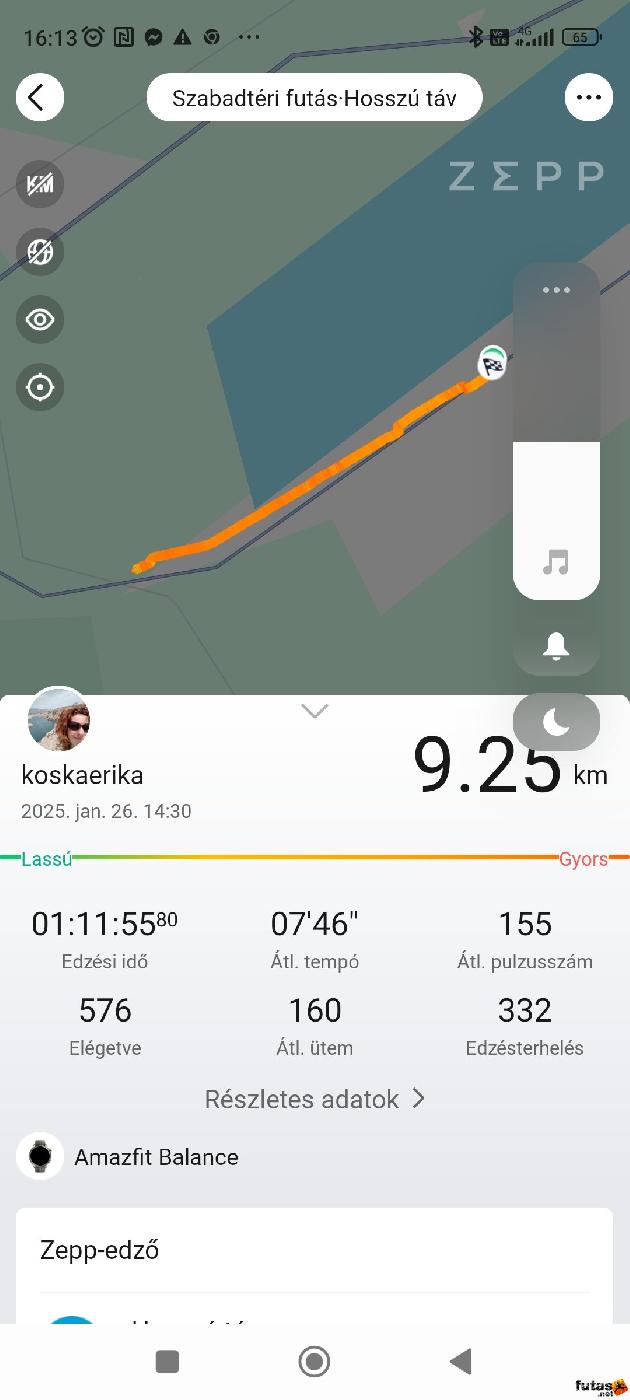The height and width of the screenshot is (1400, 630).
Task: Toggle route visibility with the eye icon
Action: point(40,319)
